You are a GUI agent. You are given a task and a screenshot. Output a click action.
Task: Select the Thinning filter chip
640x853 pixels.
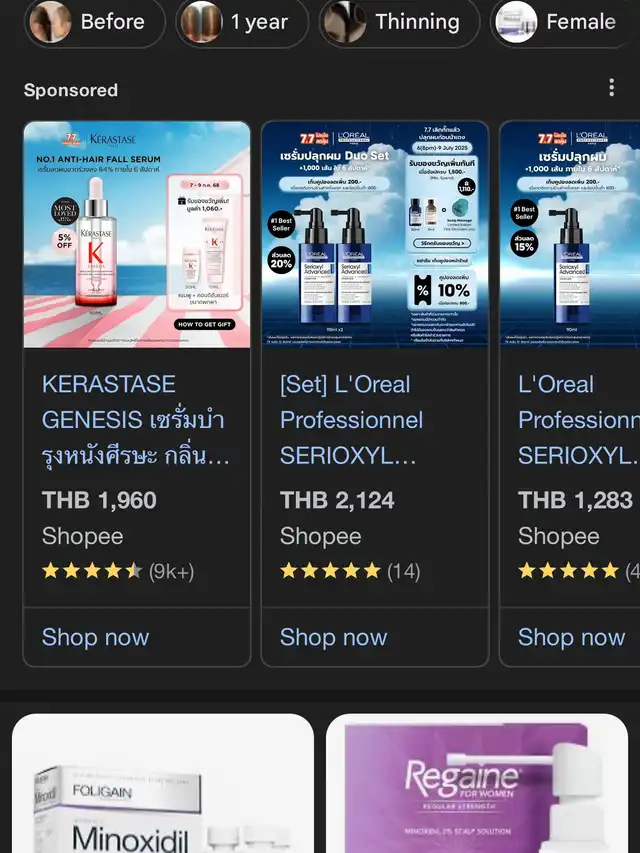(398, 22)
